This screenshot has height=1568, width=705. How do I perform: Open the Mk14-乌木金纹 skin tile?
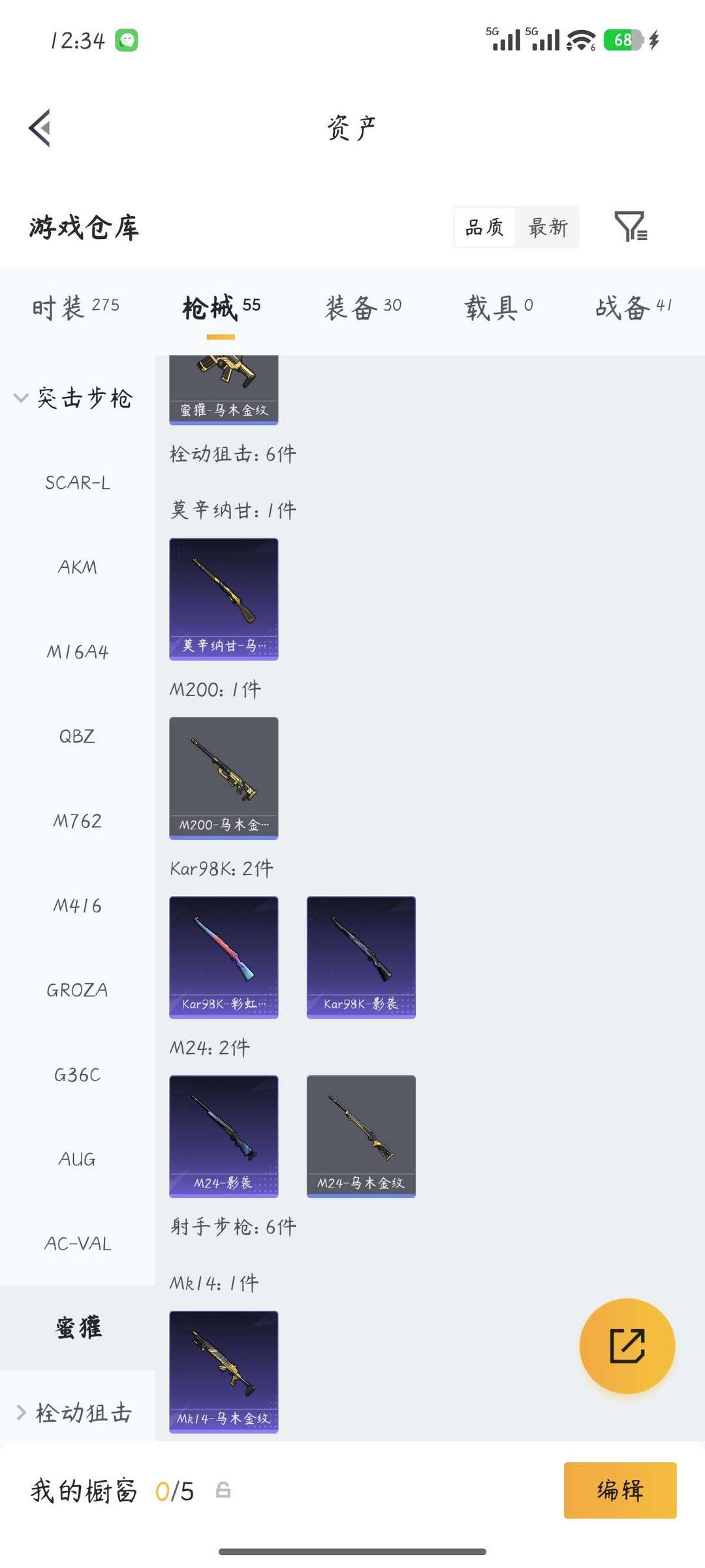click(x=224, y=1372)
